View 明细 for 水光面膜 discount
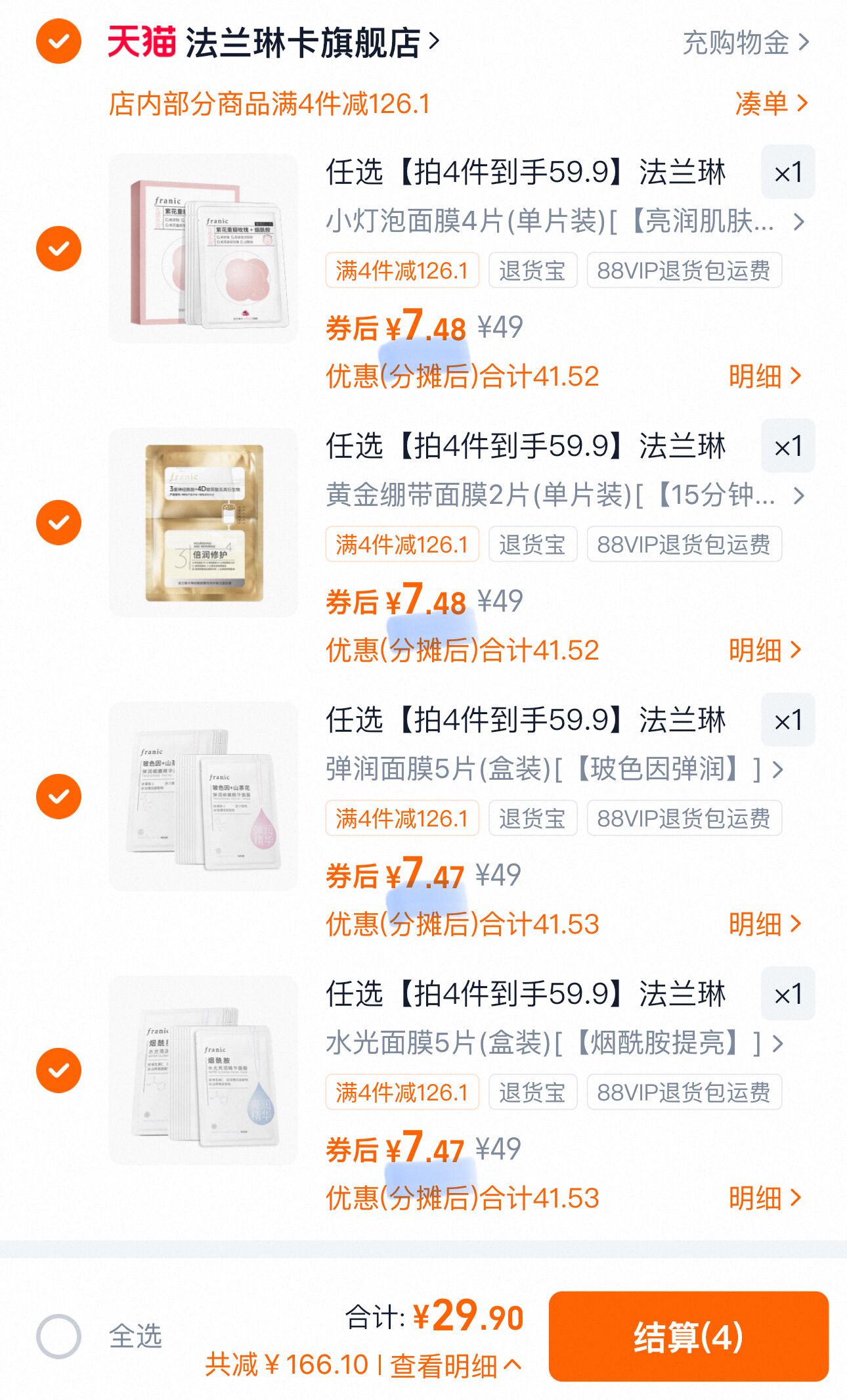This screenshot has height=1400, width=847. tap(764, 1198)
